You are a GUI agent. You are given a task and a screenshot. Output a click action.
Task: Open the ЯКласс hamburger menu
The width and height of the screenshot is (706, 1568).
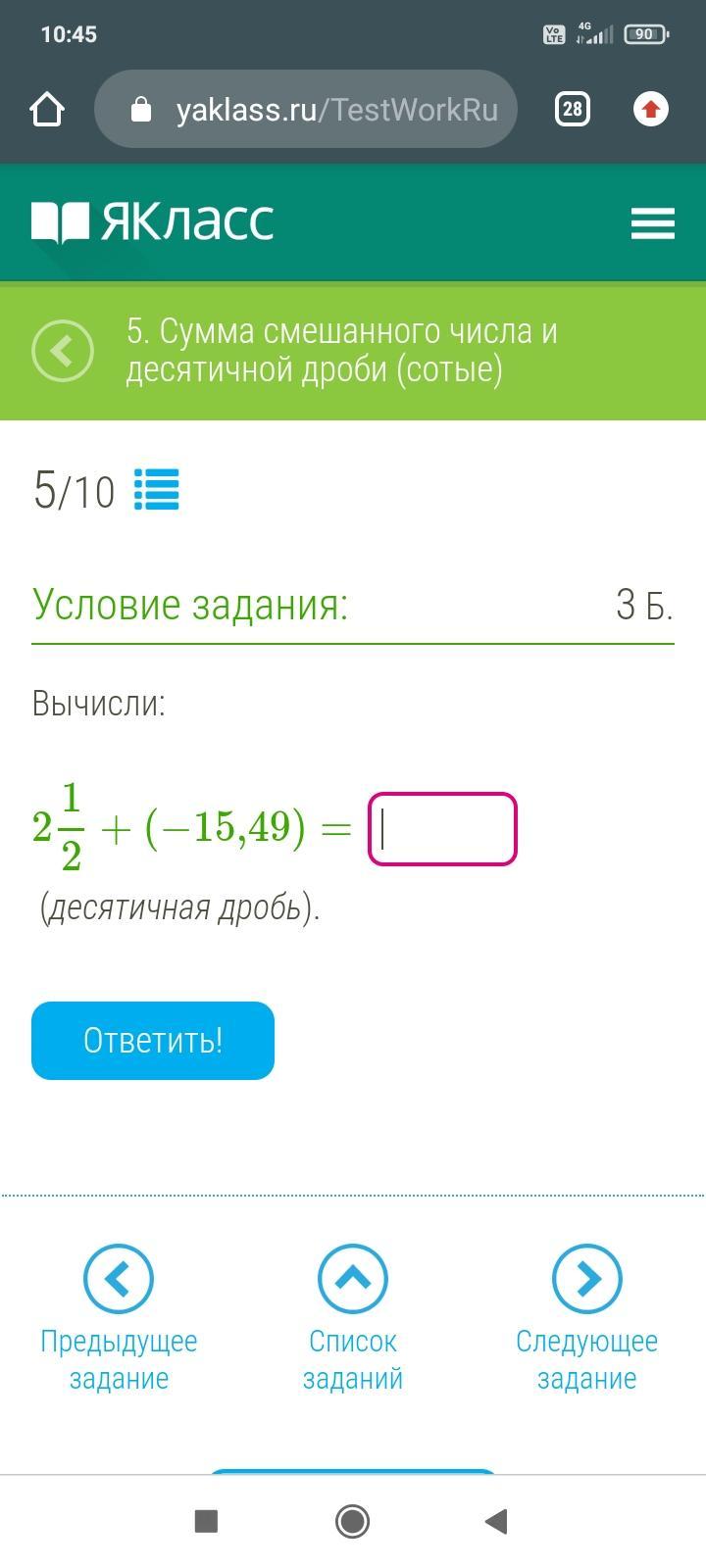click(652, 222)
